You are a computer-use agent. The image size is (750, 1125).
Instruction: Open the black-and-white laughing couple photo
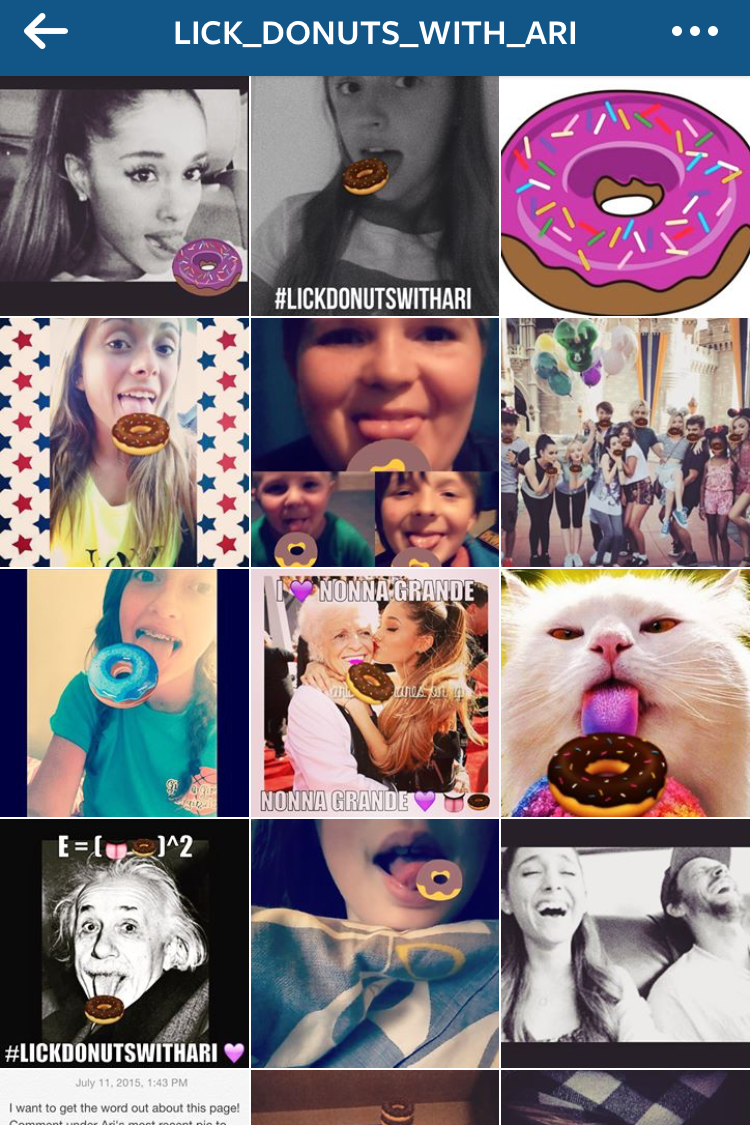coord(625,942)
